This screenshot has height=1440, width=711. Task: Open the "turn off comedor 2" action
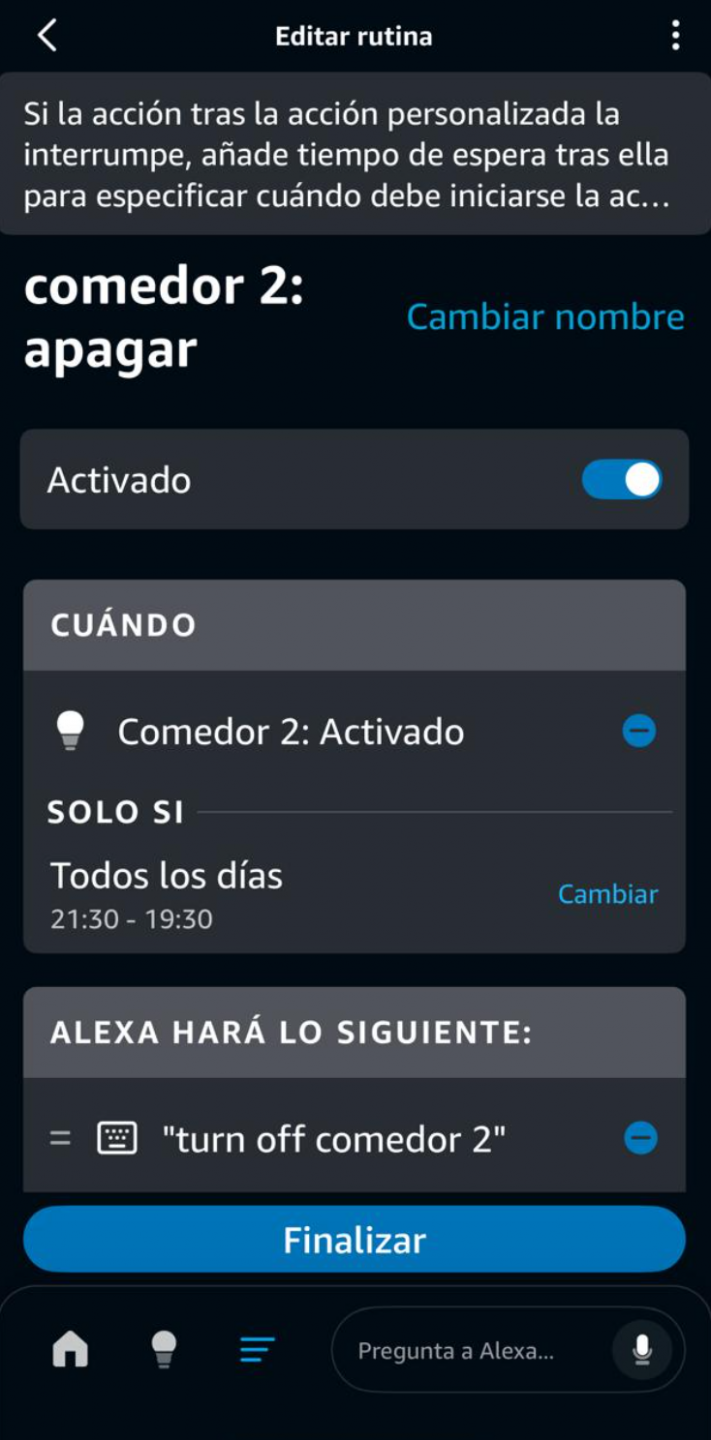pos(333,1138)
